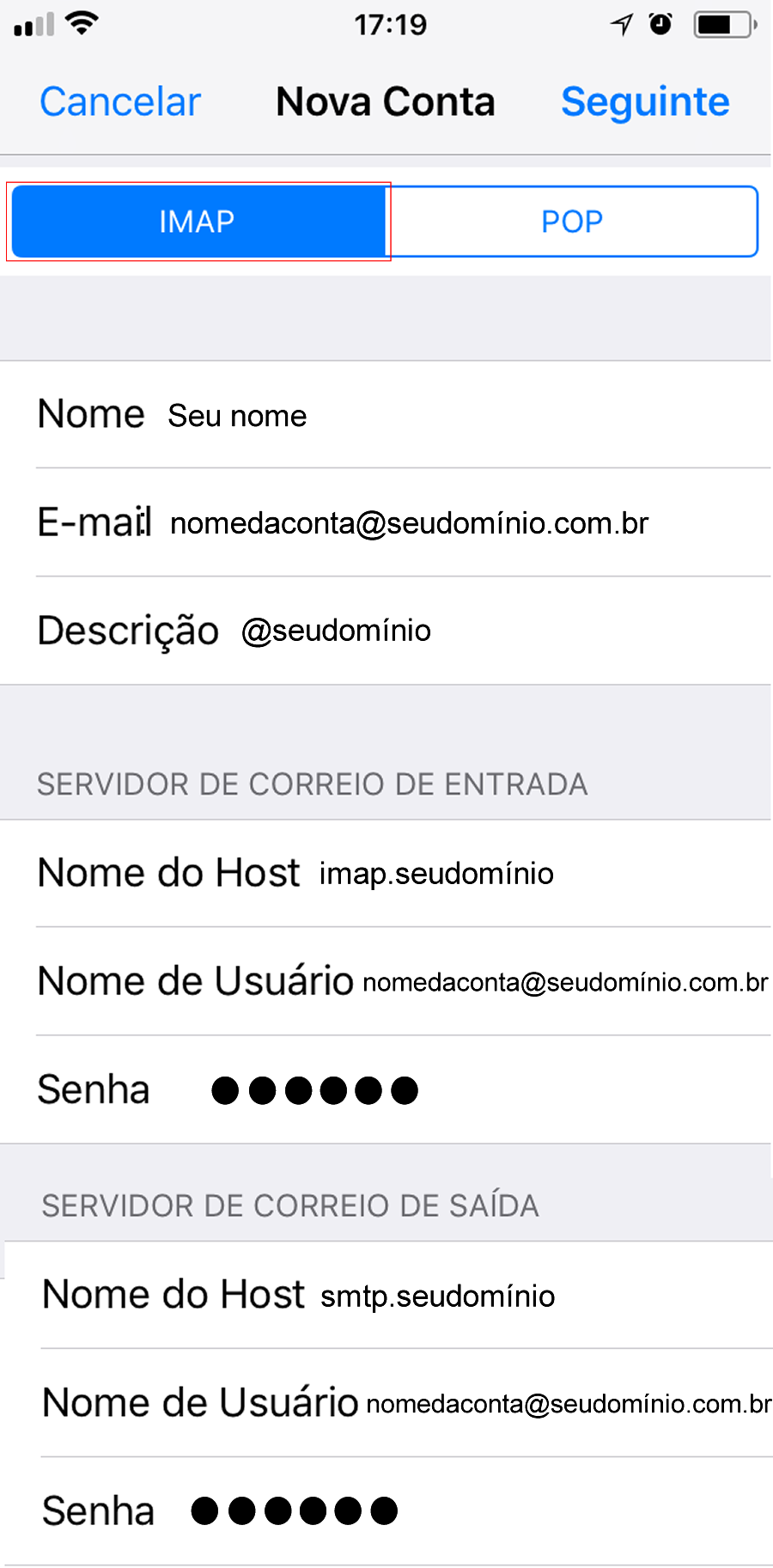Edit the Descrição field

386,631
